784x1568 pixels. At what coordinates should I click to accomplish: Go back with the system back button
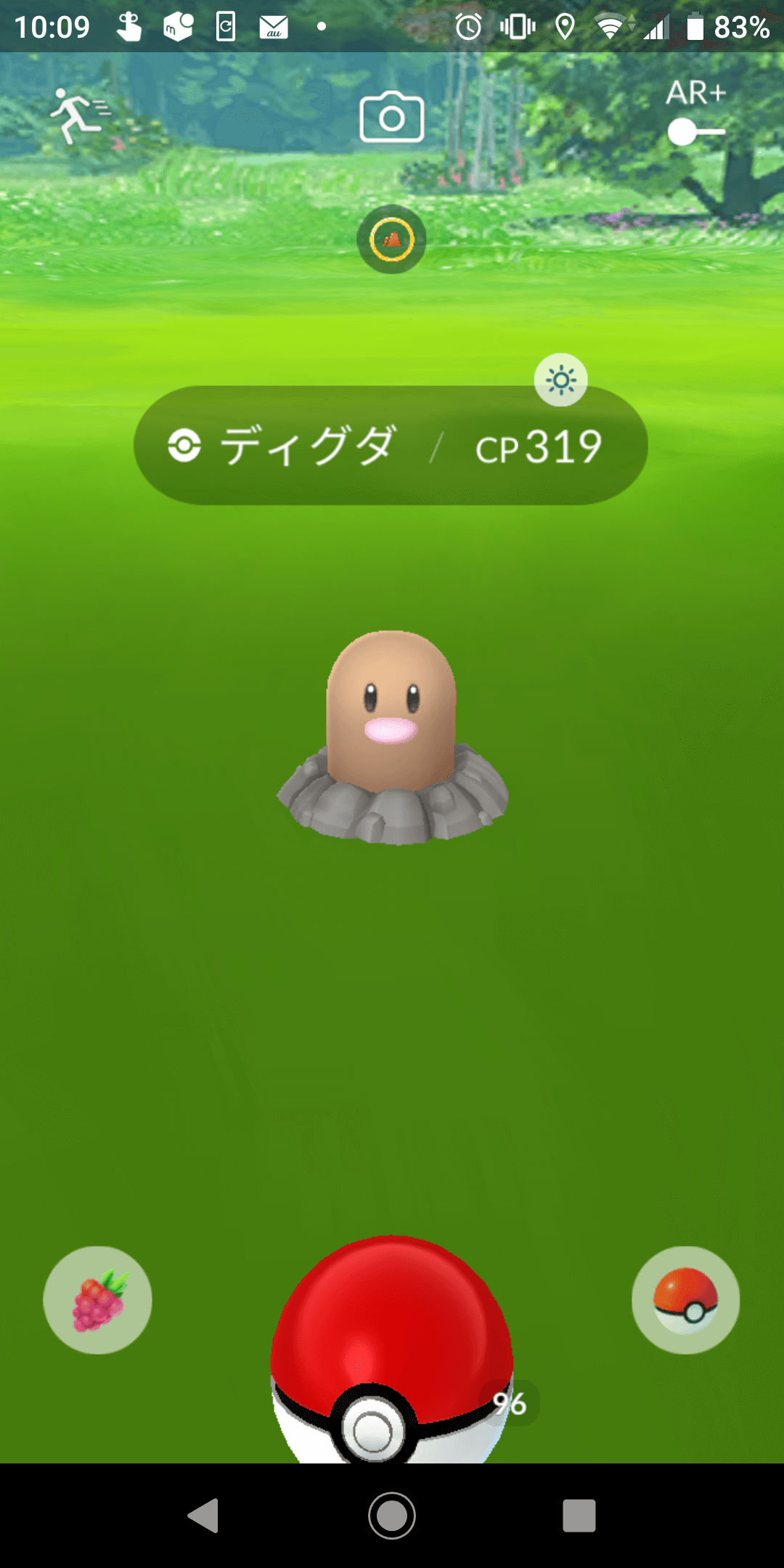[204, 1516]
